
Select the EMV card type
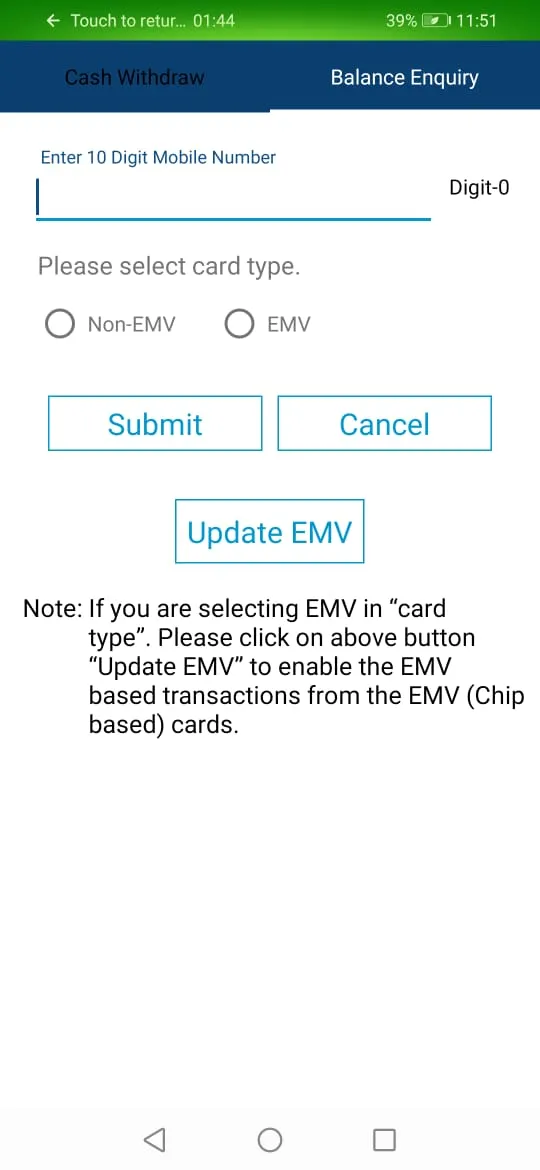(x=268, y=325)
